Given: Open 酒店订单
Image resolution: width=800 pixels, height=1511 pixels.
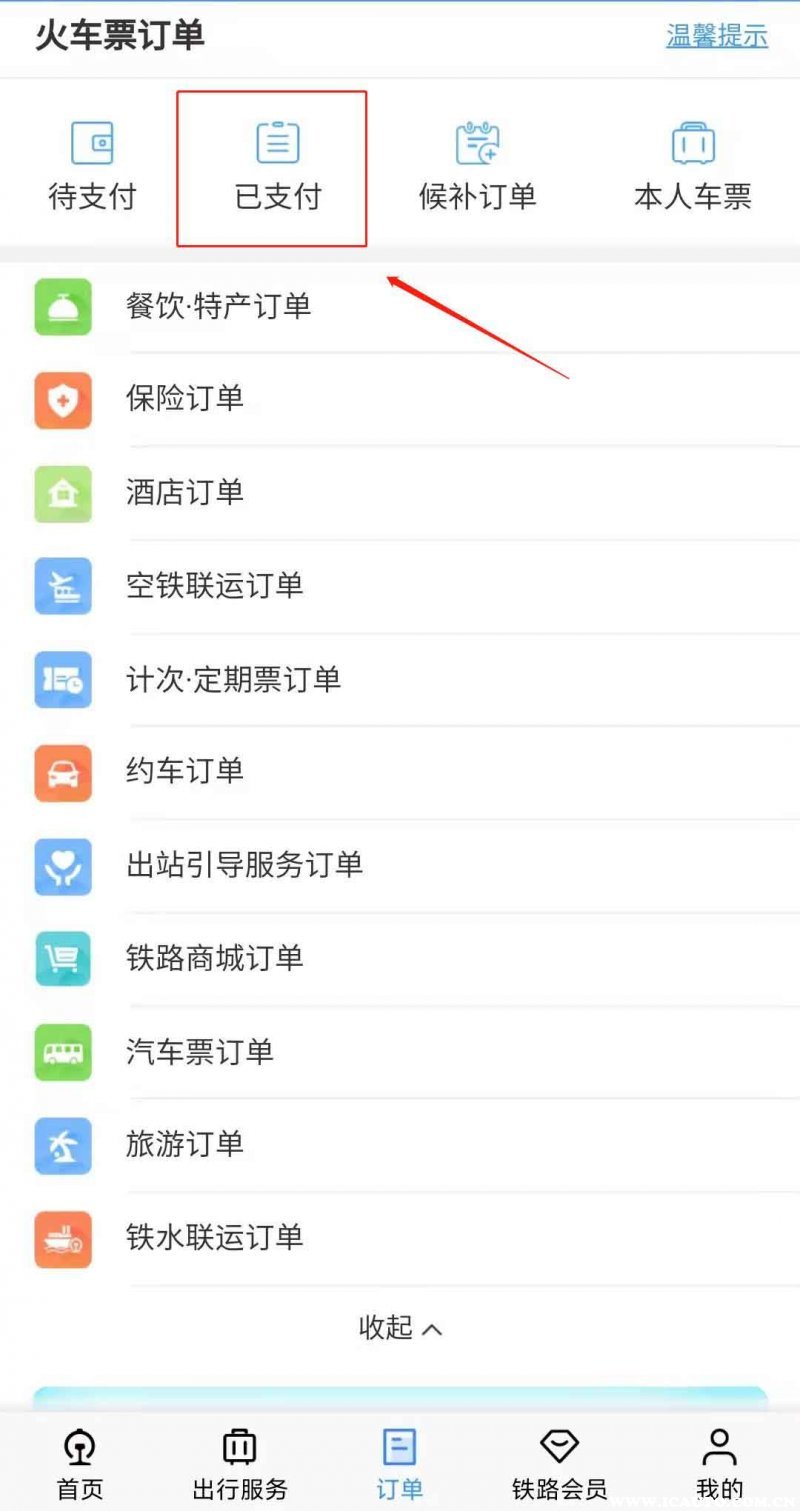Looking at the screenshot, I should coord(184,492).
